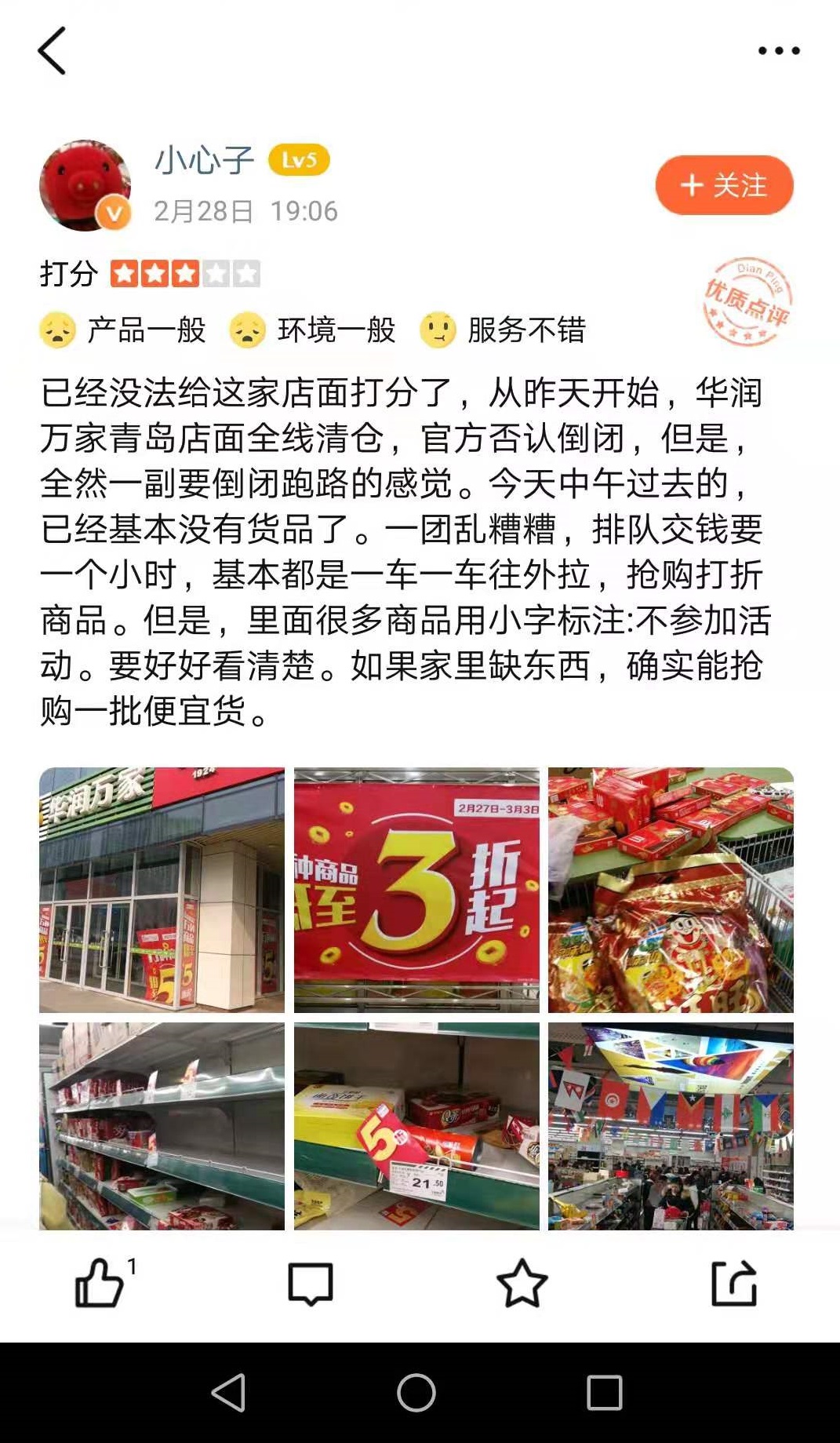View the 3折起 sale banner photo
This screenshot has height=1443, width=840.
coord(416,890)
